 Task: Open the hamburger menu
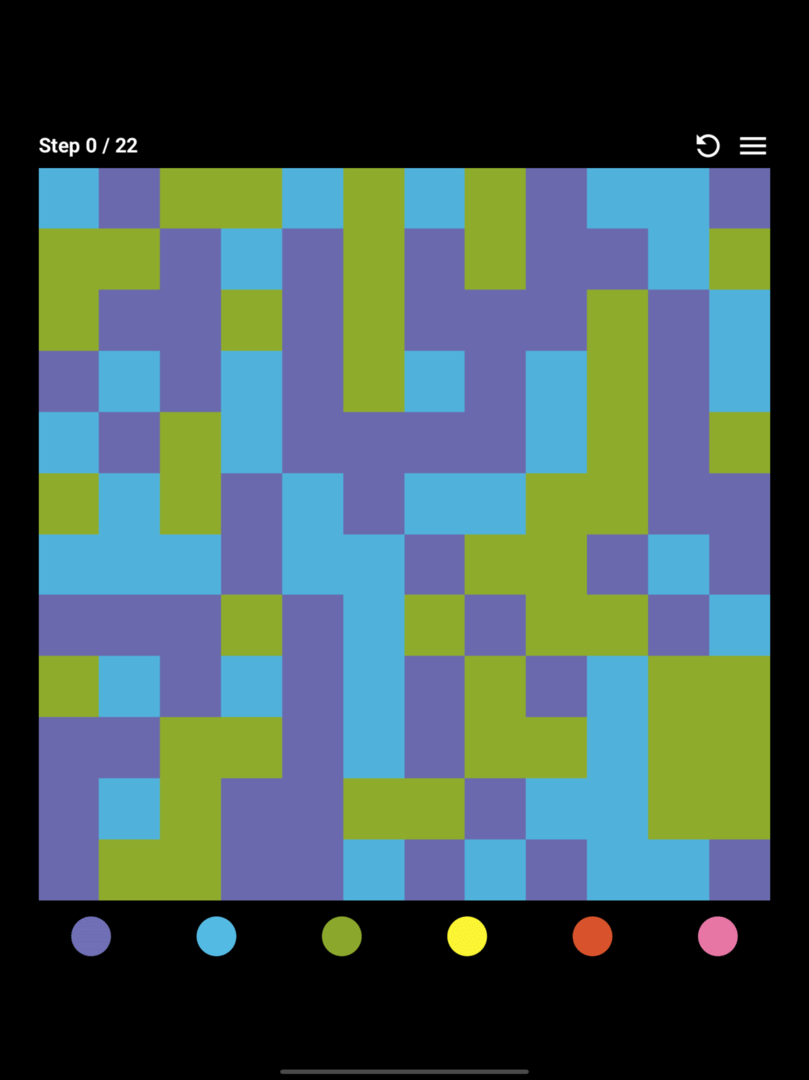click(x=752, y=146)
